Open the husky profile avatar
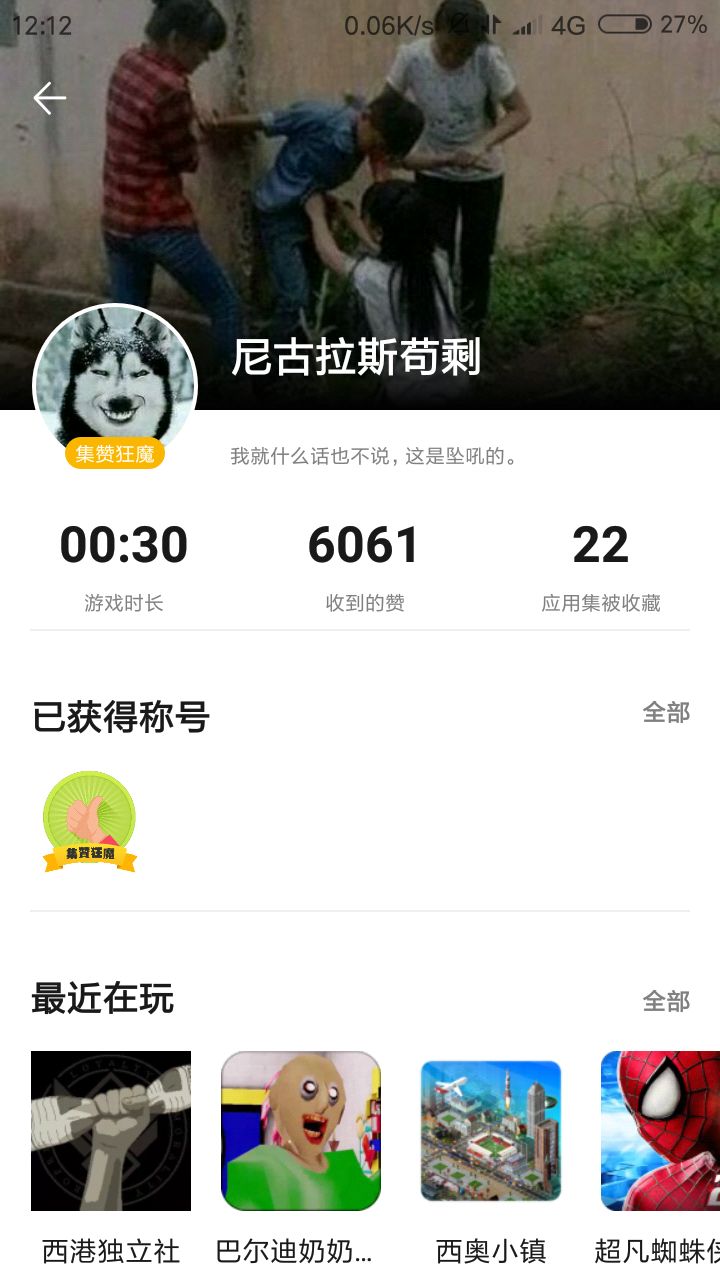Screen dimensions: 720x1280 point(115,384)
